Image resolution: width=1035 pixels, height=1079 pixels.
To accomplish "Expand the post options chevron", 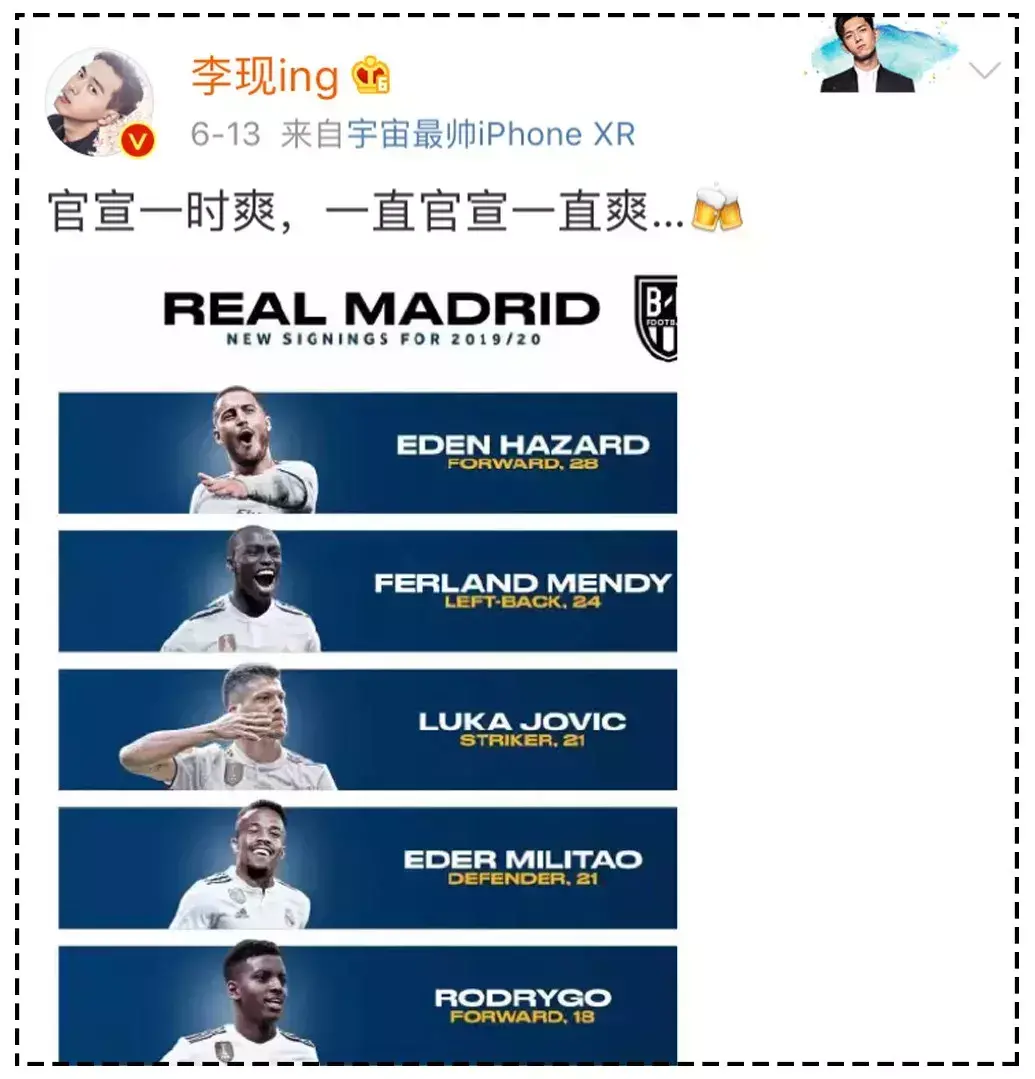I will 984,70.
